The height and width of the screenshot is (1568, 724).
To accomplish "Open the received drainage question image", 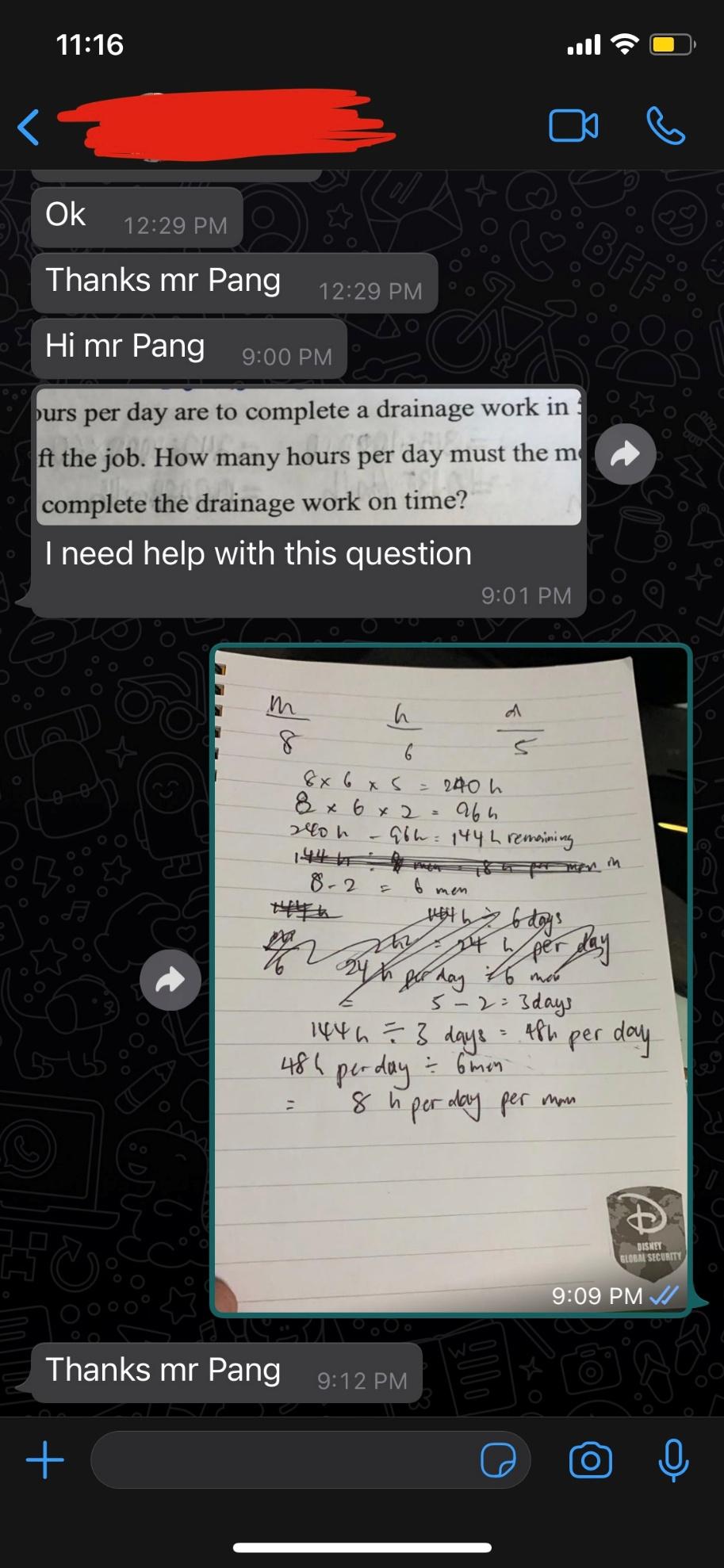I will pos(308,456).
